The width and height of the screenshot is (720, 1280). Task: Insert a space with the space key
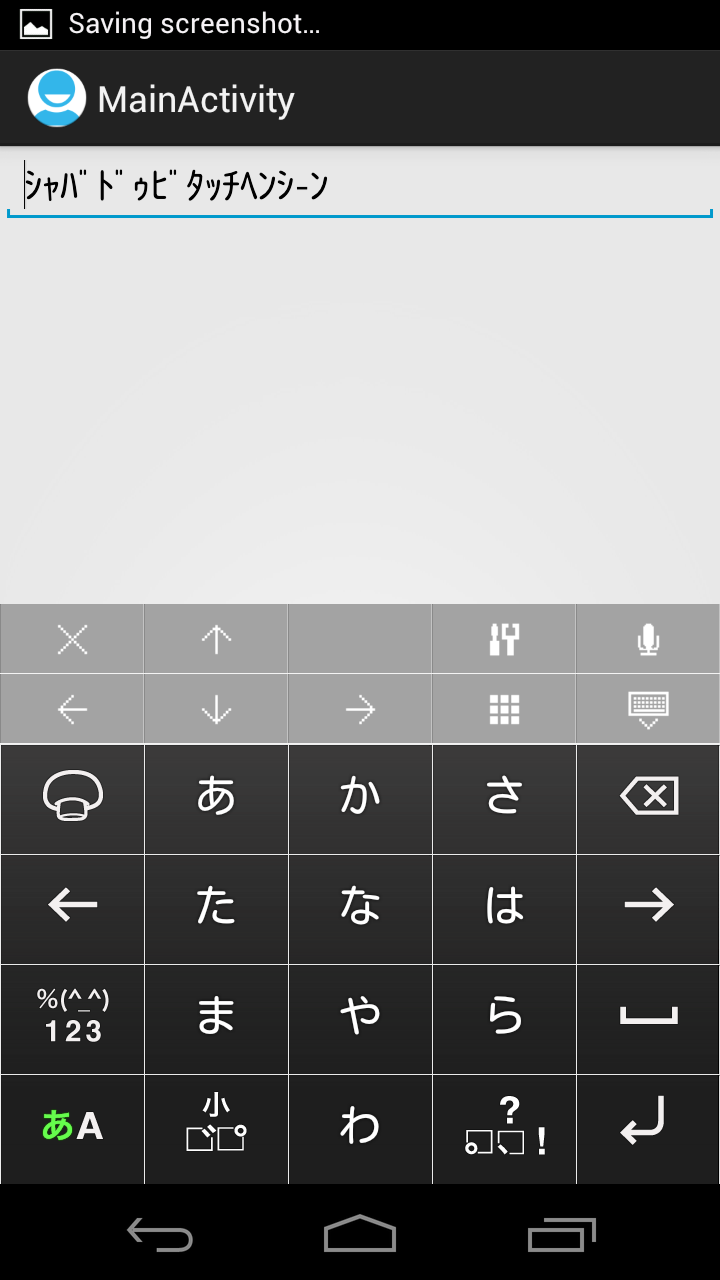pos(648,1018)
